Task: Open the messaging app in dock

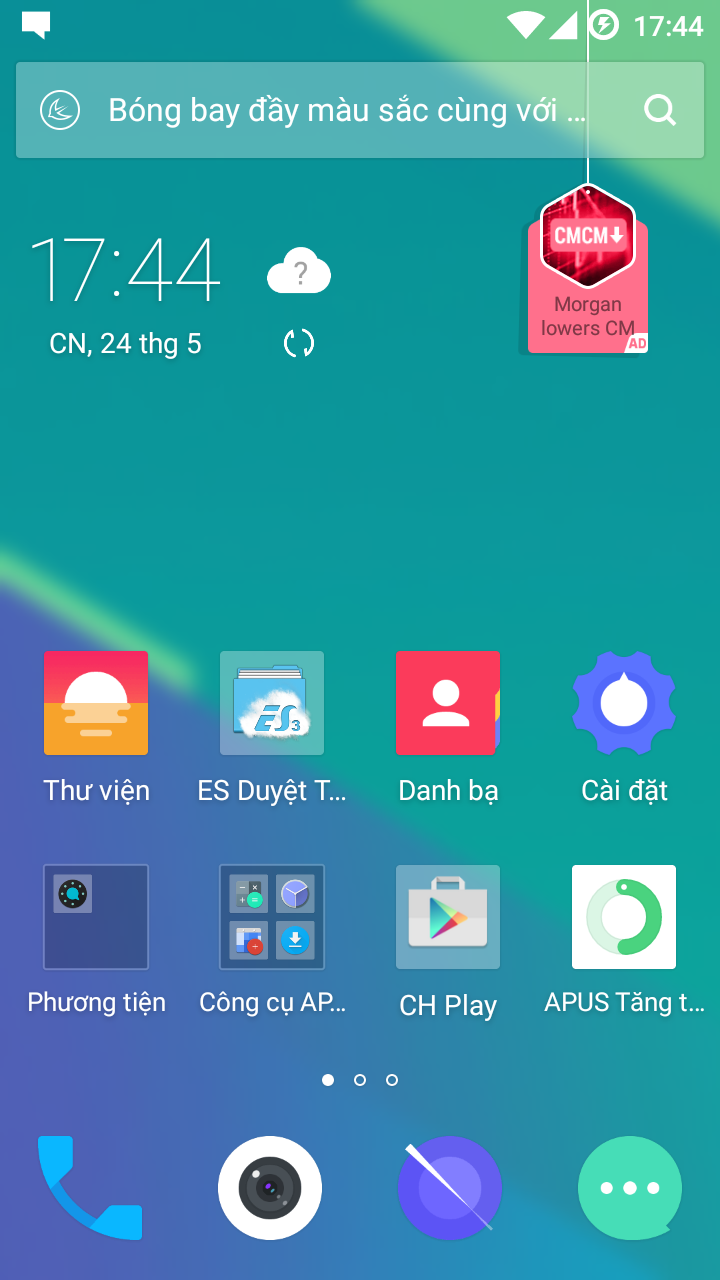Action: pos(630,1188)
